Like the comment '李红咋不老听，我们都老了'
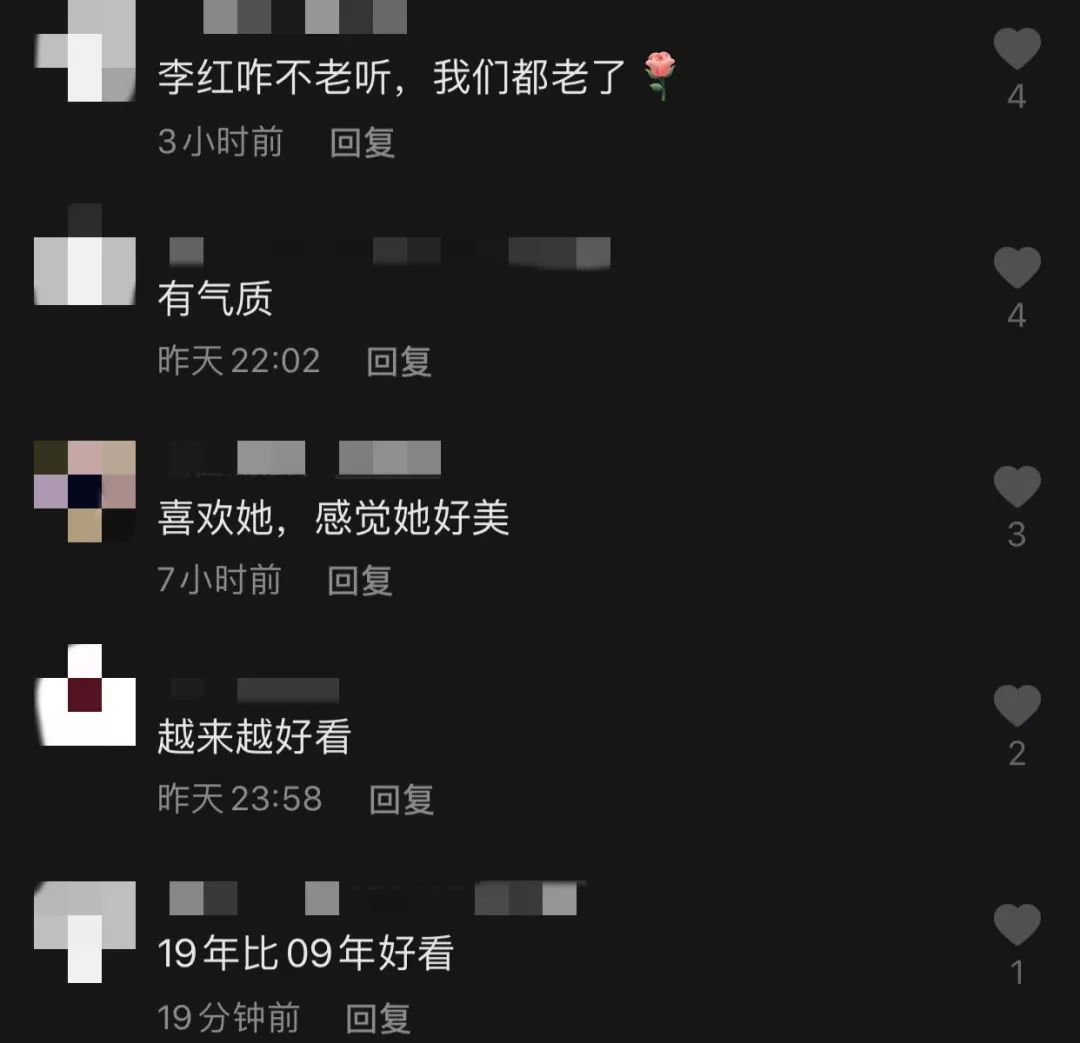This screenshot has height=1043, width=1080. pos(1016,50)
